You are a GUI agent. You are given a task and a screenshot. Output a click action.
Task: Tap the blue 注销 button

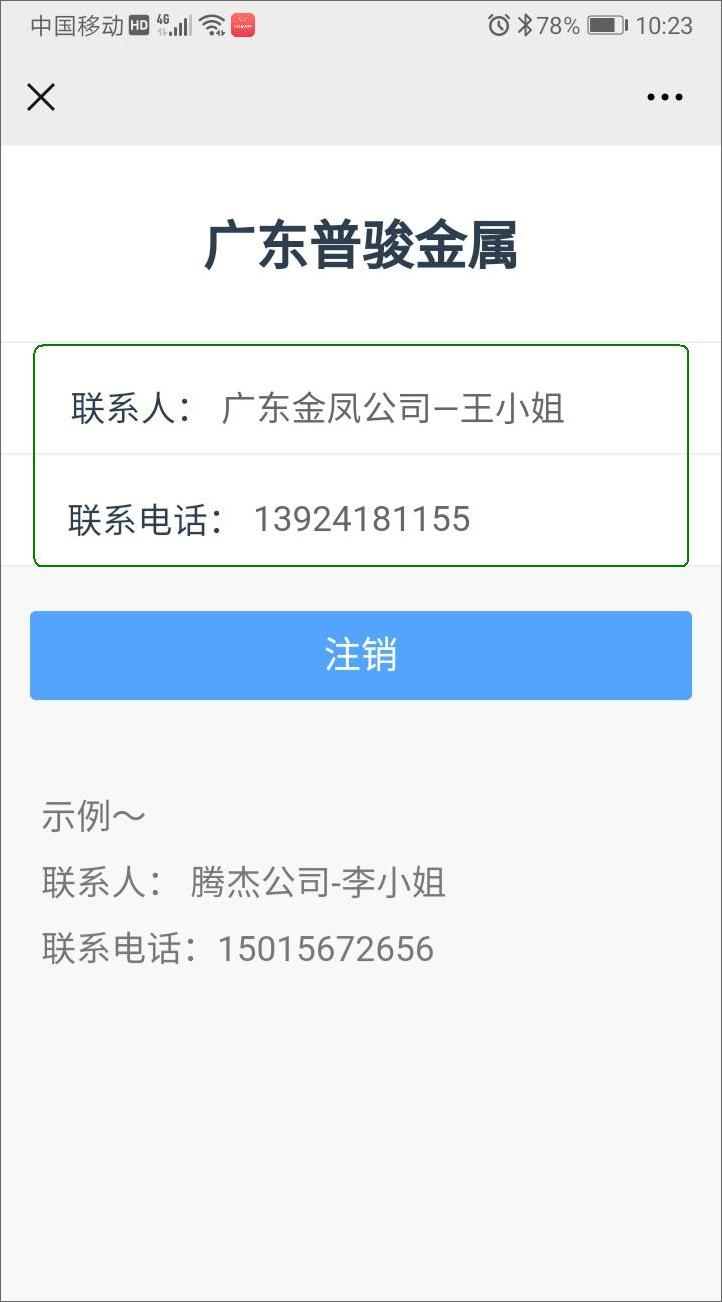pos(361,655)
